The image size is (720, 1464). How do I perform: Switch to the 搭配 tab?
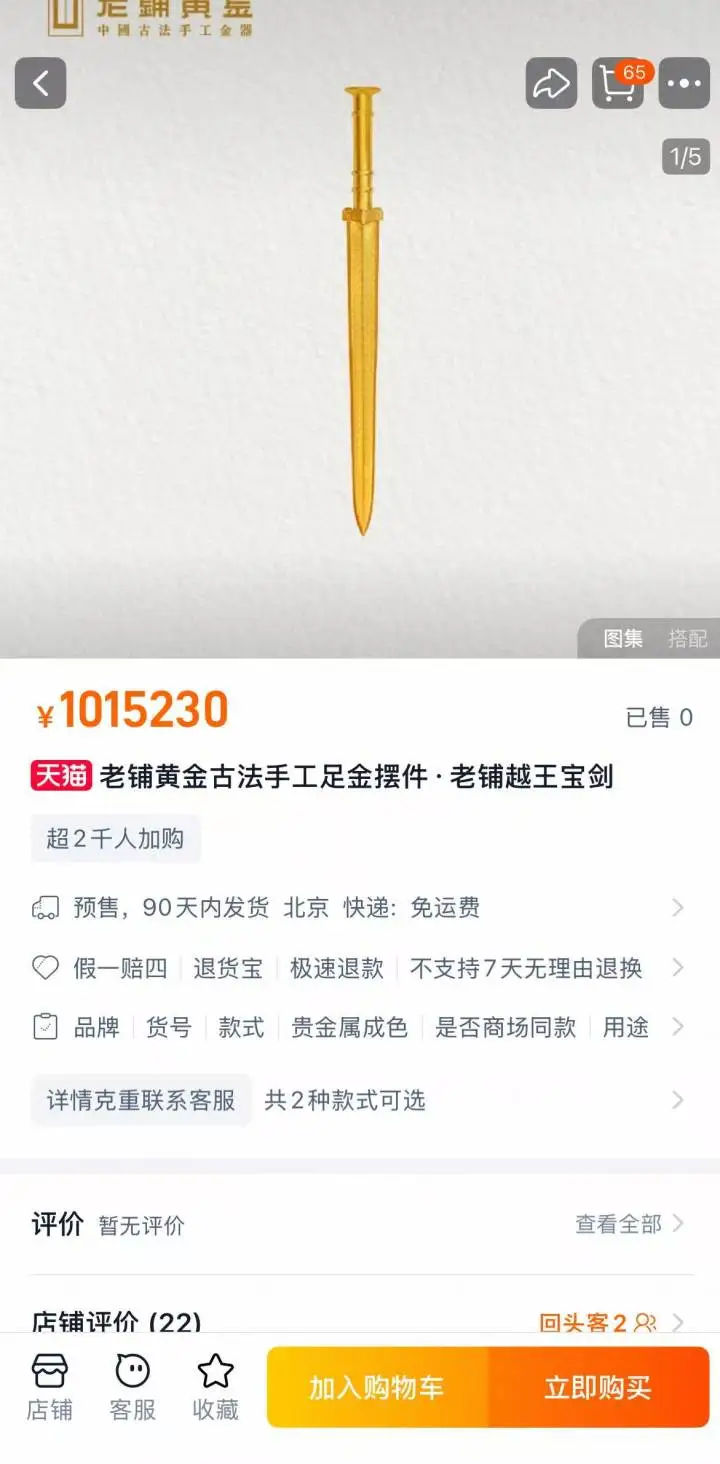point(687,638)
